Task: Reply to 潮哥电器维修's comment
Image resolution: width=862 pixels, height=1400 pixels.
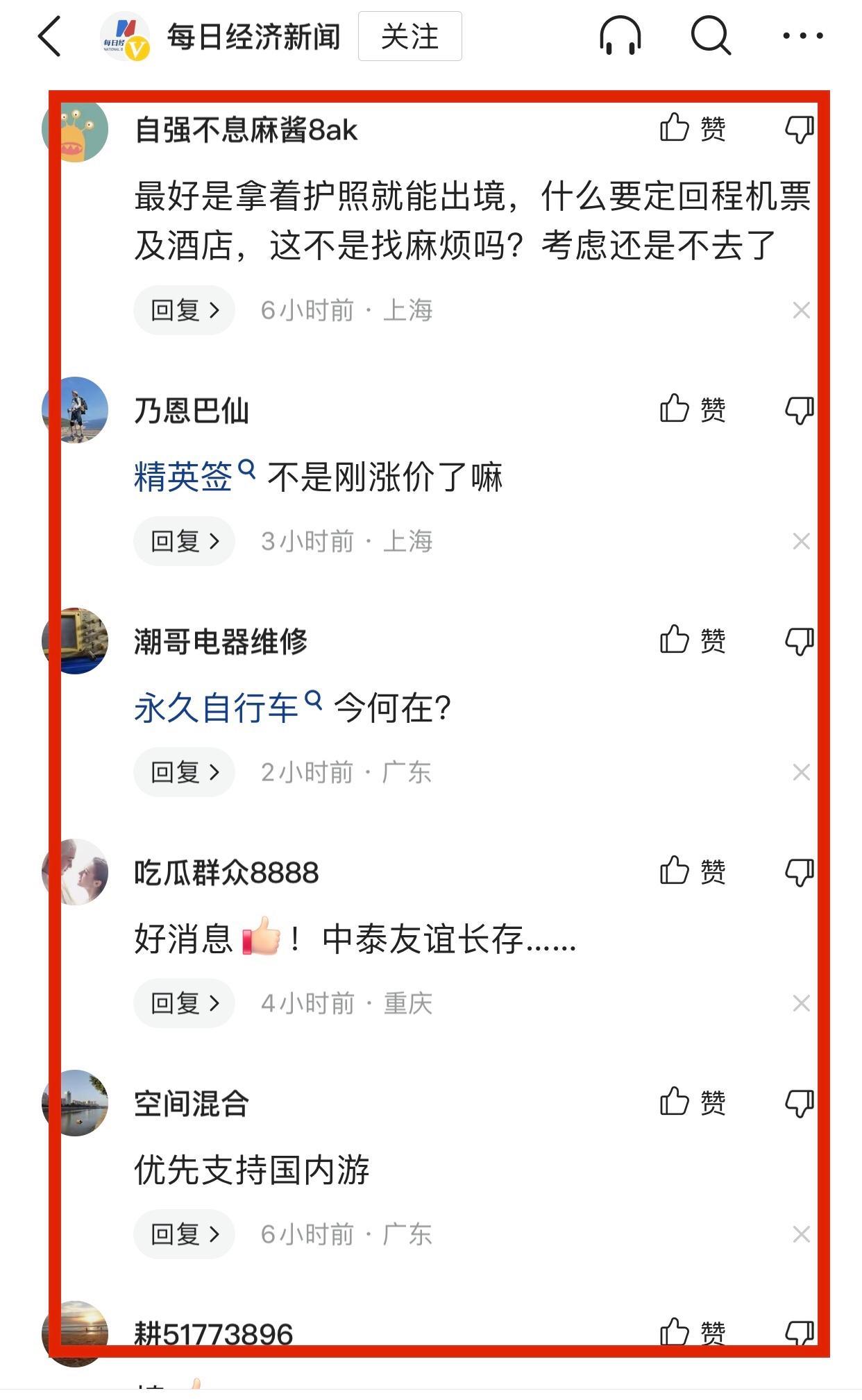Action: [184, 772]
